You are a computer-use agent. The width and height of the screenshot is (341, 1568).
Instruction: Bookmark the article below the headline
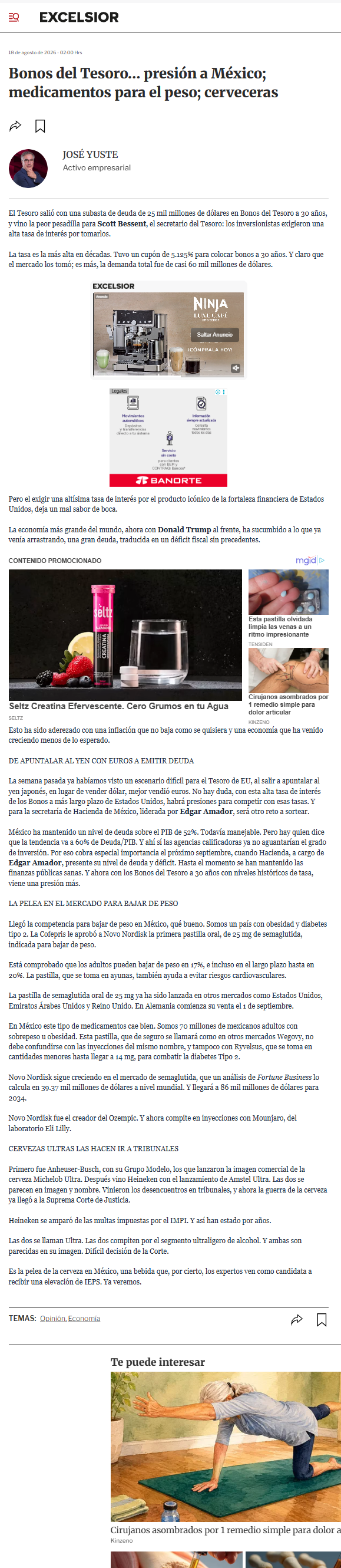[40, 126]
